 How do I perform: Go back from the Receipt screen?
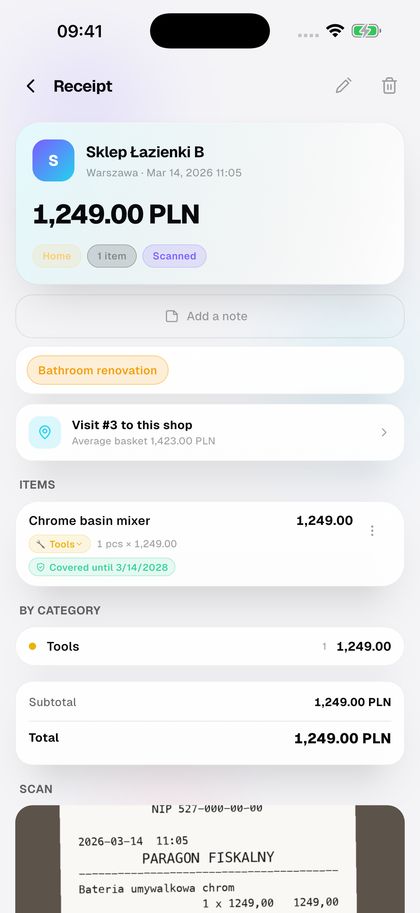coord(31,86)
